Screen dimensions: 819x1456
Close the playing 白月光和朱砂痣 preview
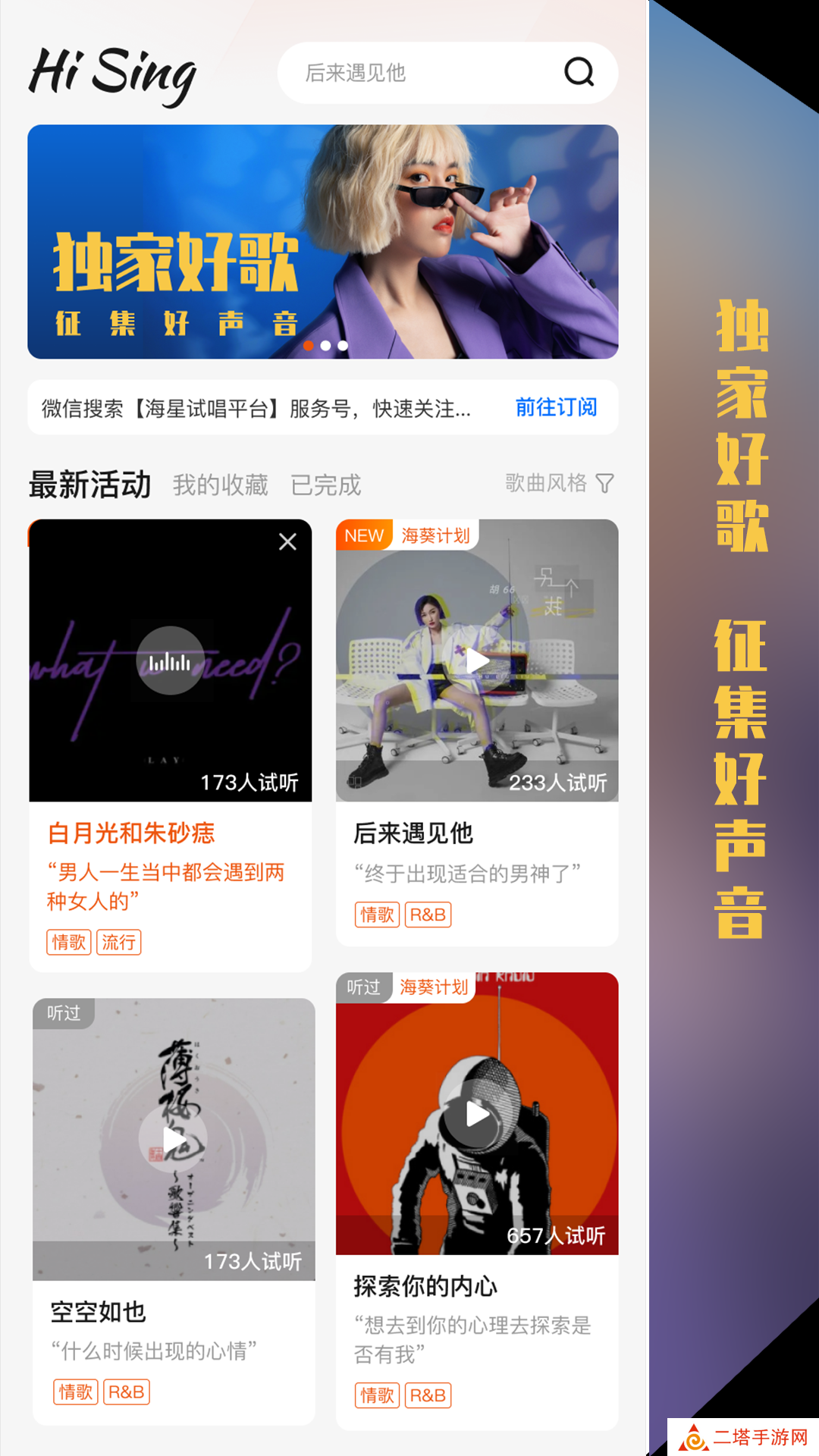click(287, 541)
